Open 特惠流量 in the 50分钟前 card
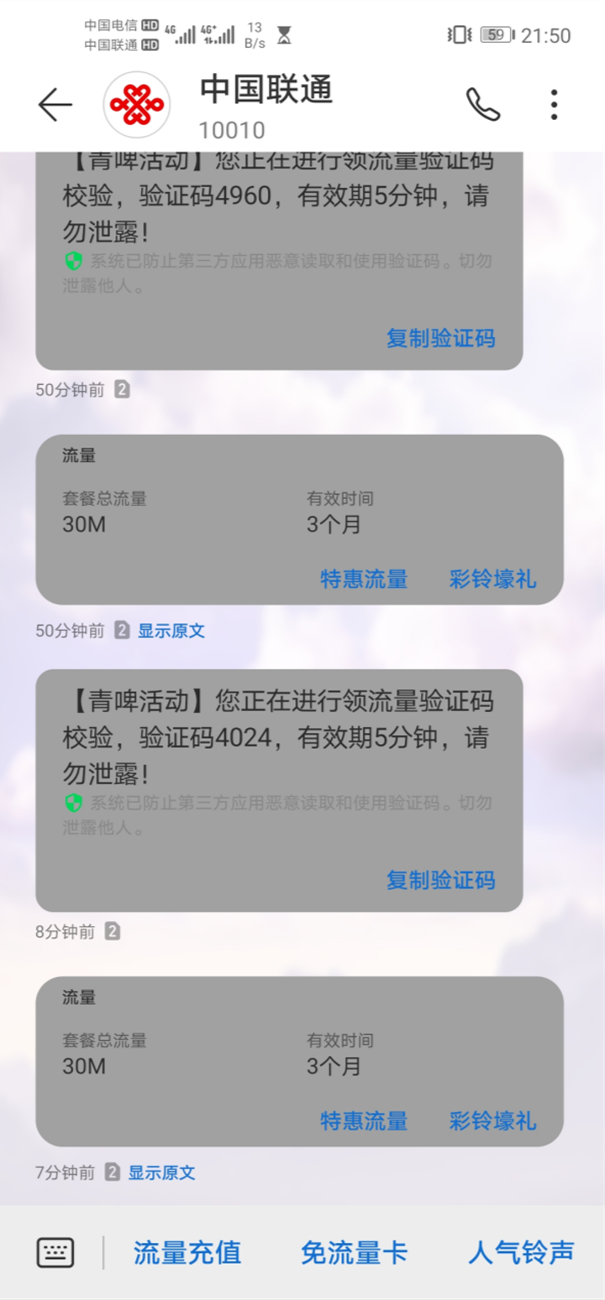The image size is (605, 1300). click(364, 579)
